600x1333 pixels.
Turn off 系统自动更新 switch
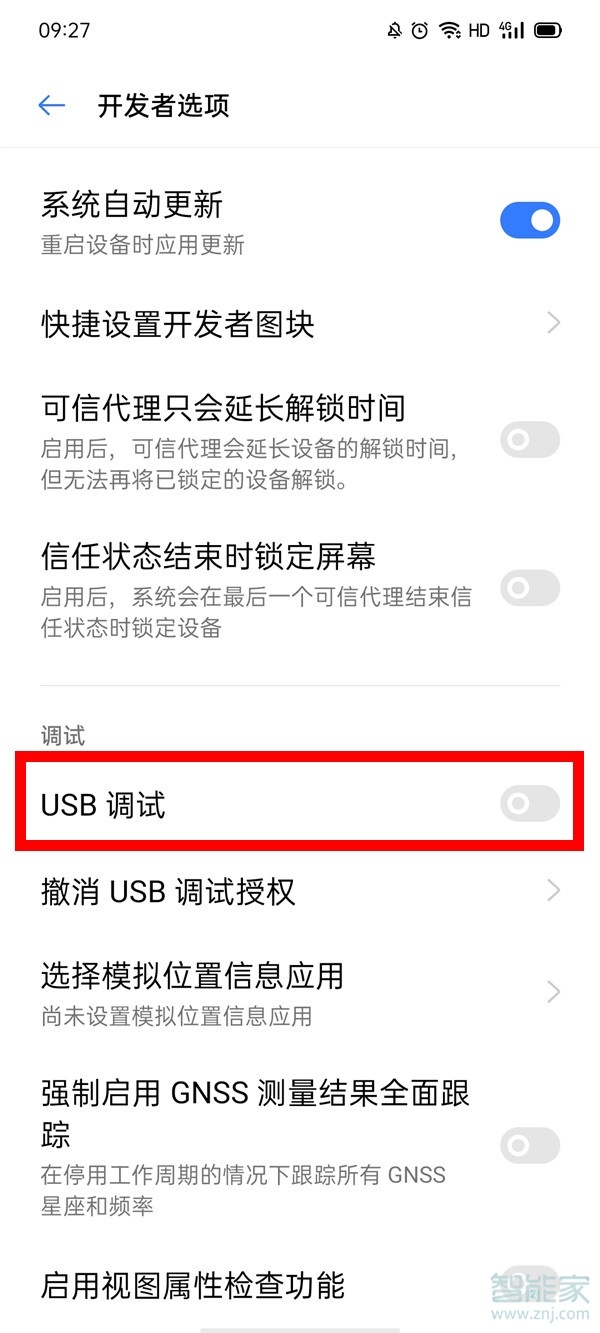coord(529,221)
